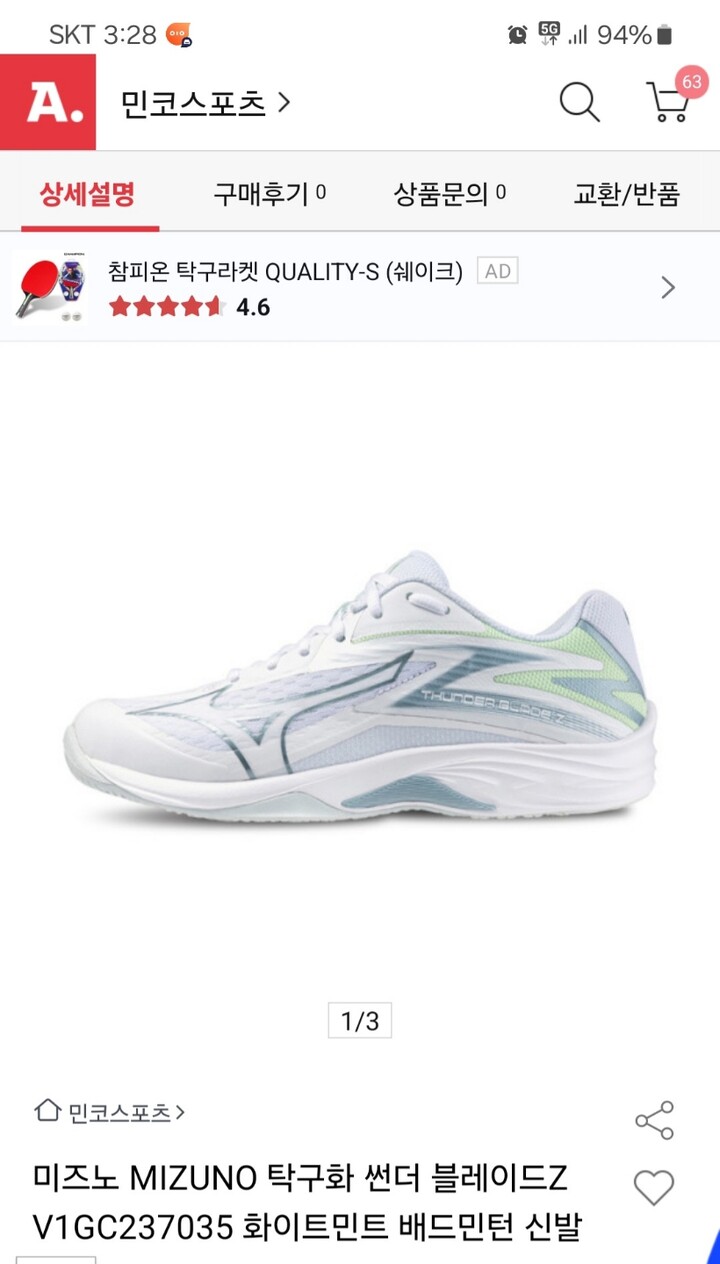Open the 참피온 탁구라켓 QUALITY-S ad banner
720x1264 pixels.
click(360, 288)
